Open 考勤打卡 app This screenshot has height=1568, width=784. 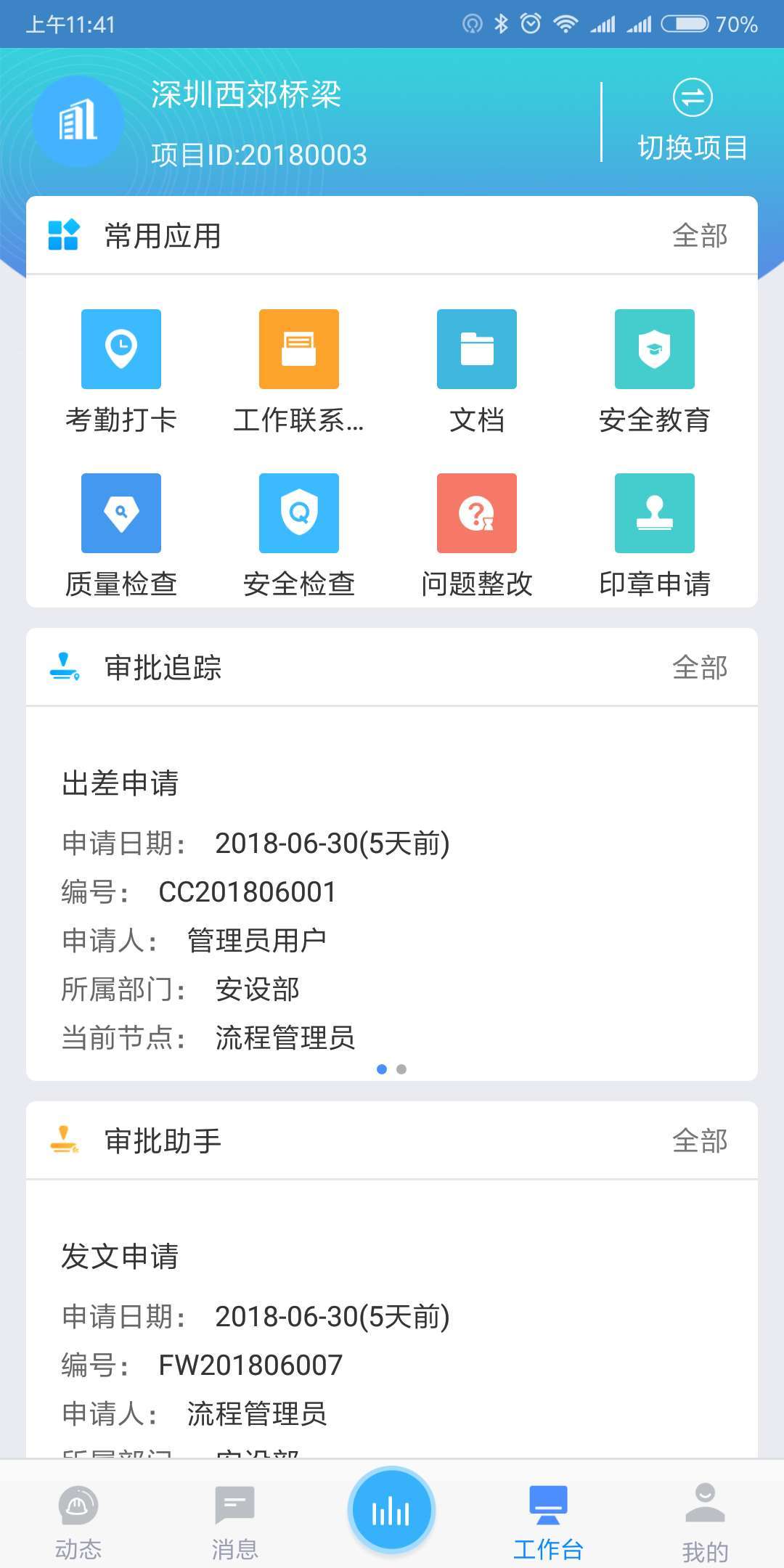(121, 371)
